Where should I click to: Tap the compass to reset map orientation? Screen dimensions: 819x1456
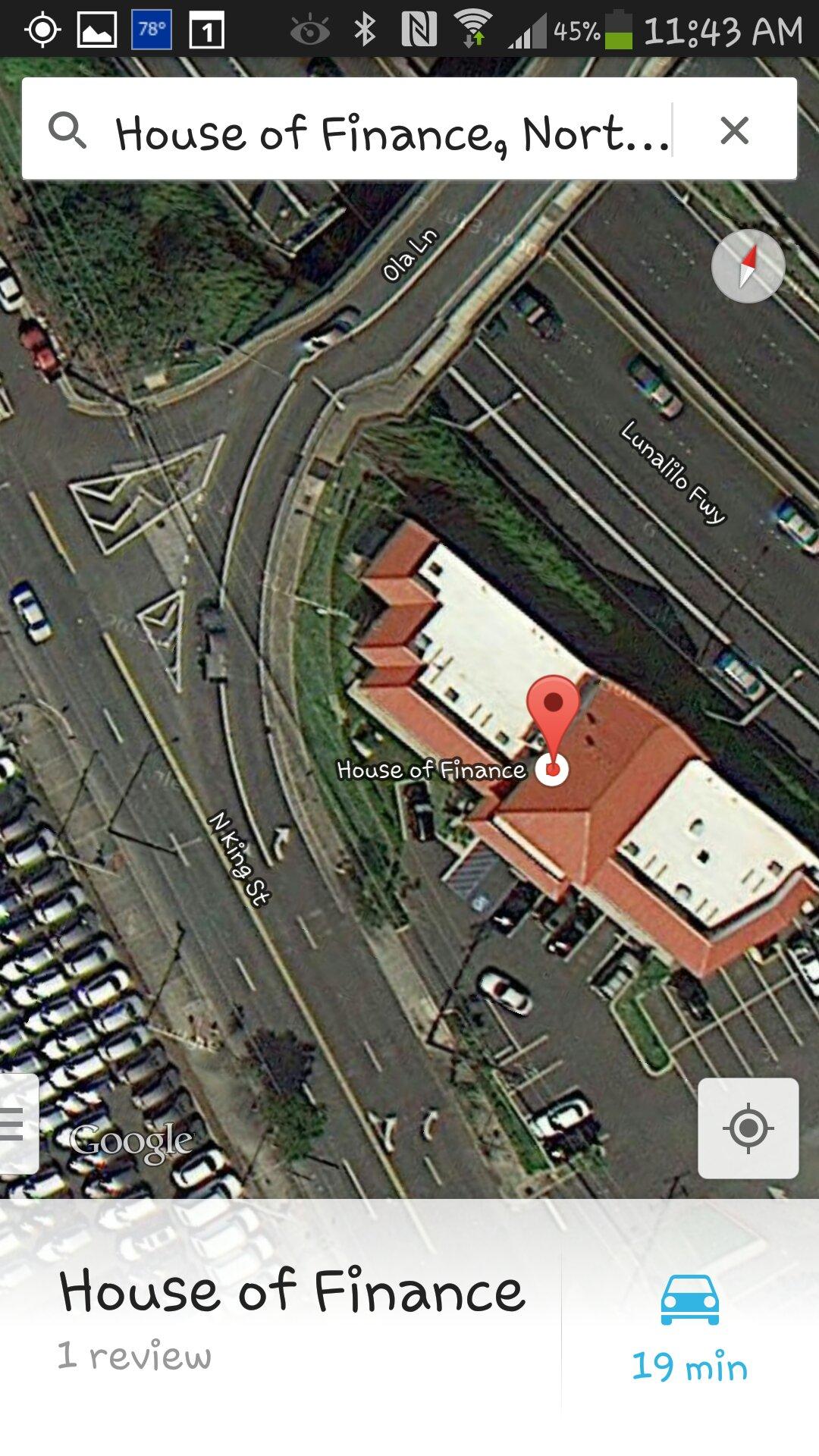(748, 266)
